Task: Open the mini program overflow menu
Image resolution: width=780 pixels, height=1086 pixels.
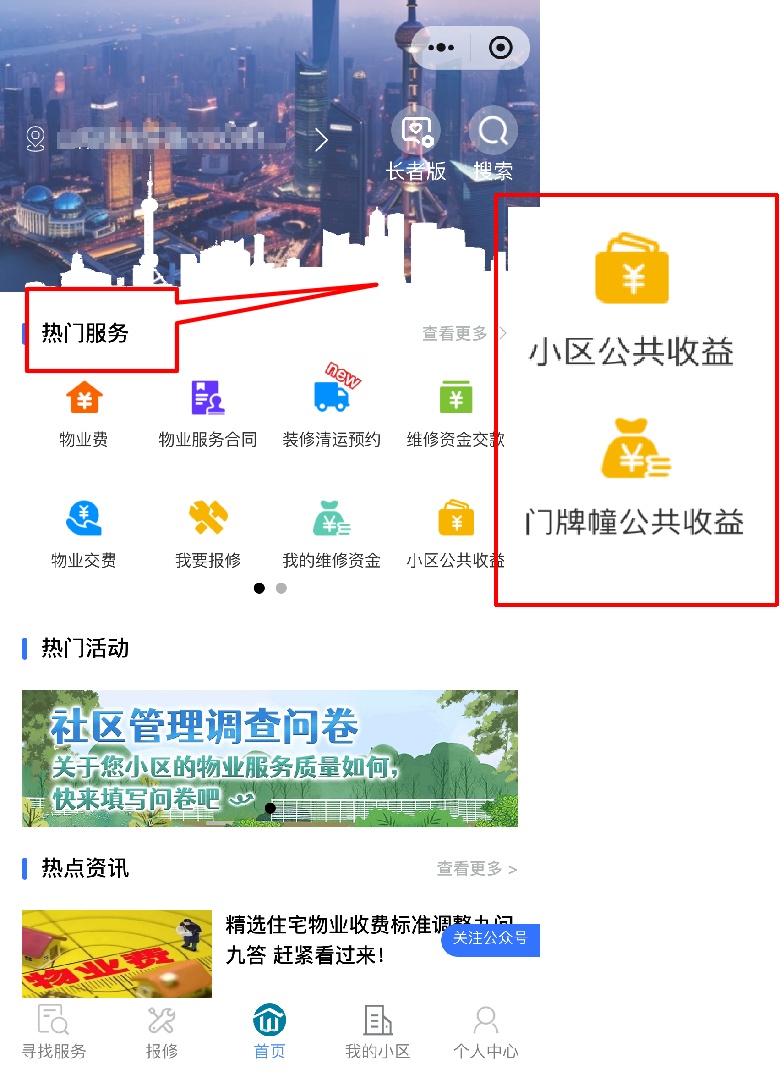Action: 441,48
